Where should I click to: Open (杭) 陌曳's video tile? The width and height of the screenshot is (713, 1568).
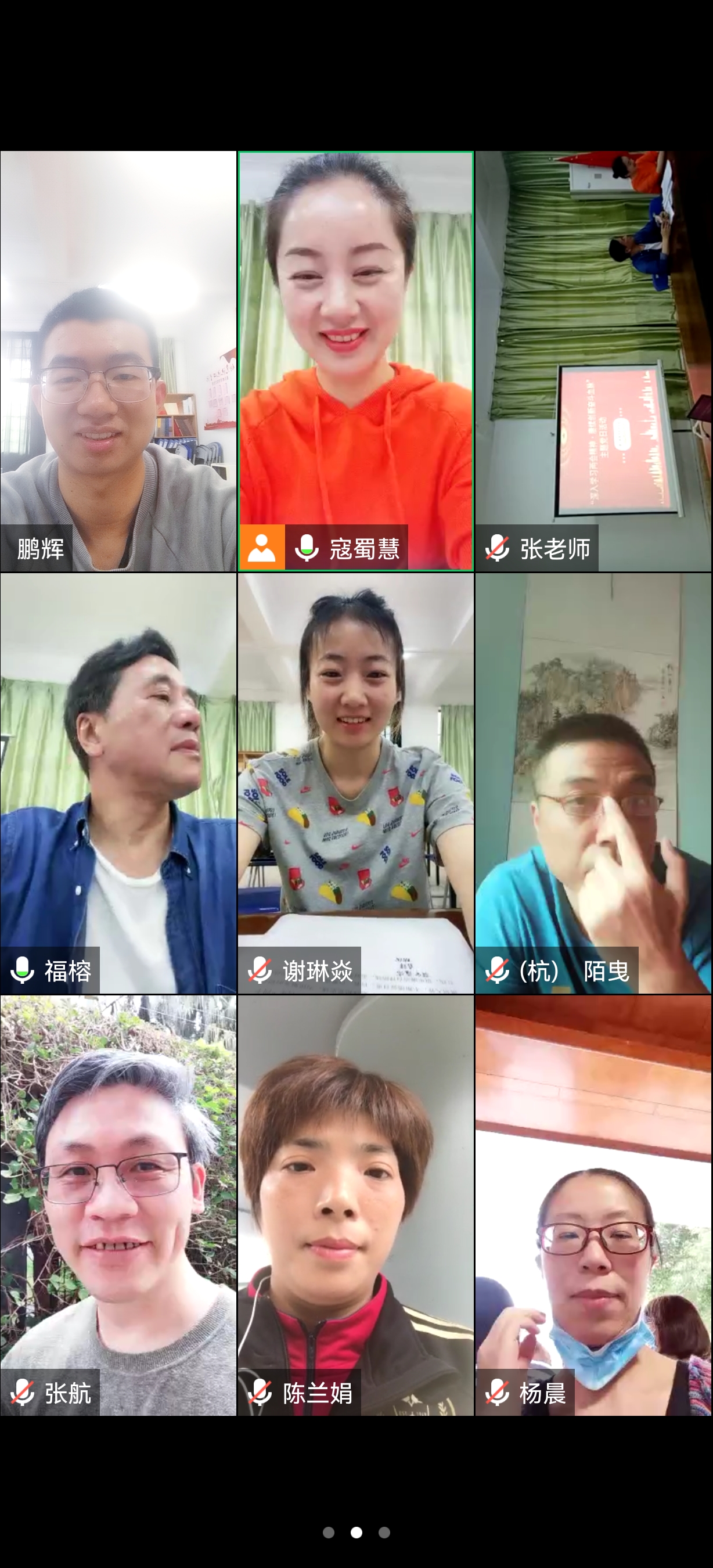pyautogui.click(x=594, y=783)
